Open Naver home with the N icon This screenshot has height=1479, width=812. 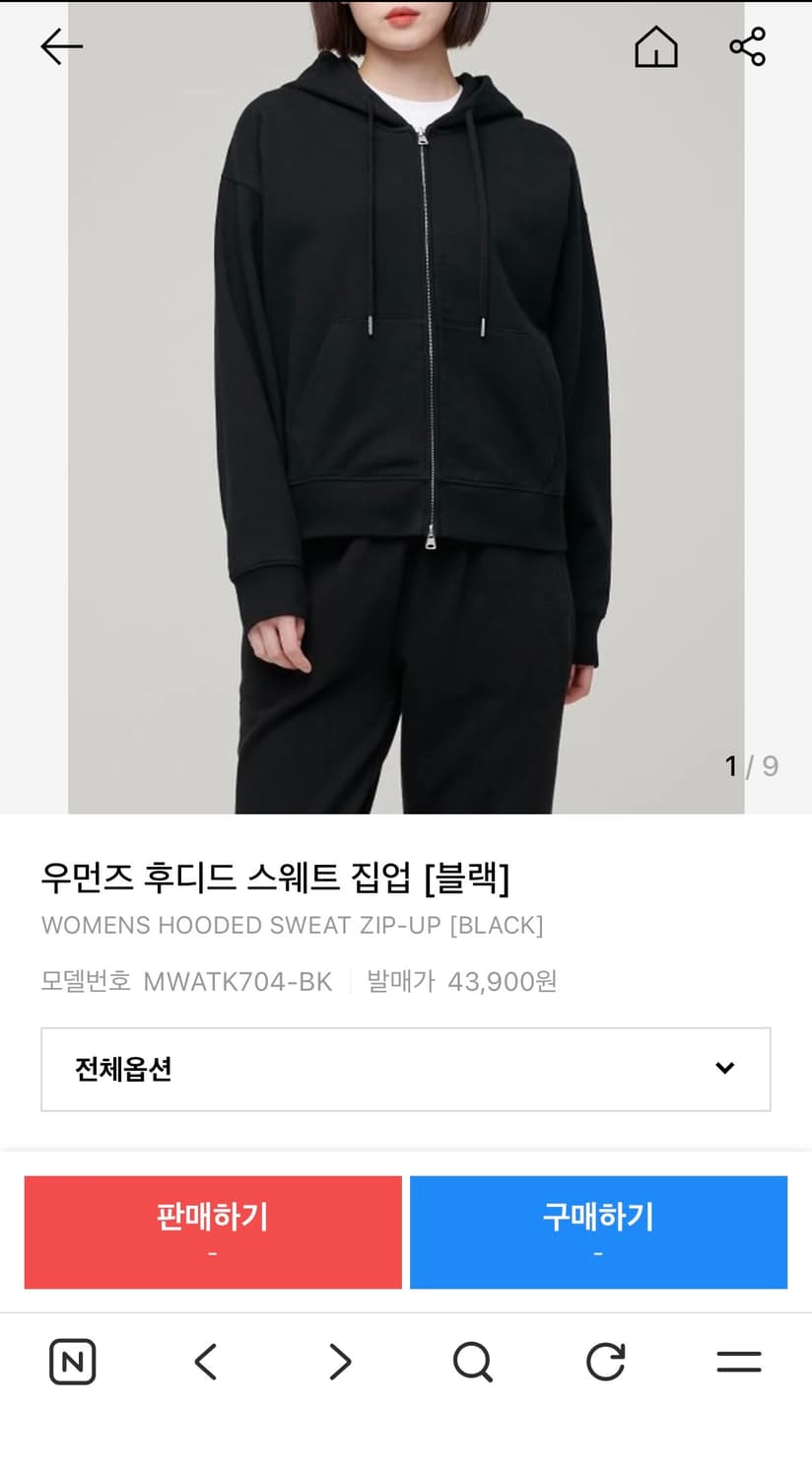coord(72,1362)
